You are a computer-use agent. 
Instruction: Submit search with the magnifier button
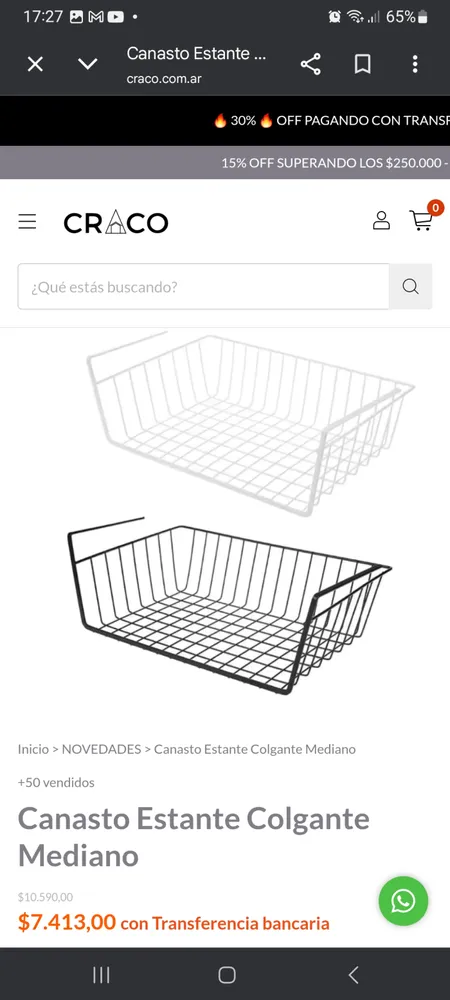(410, 286)
